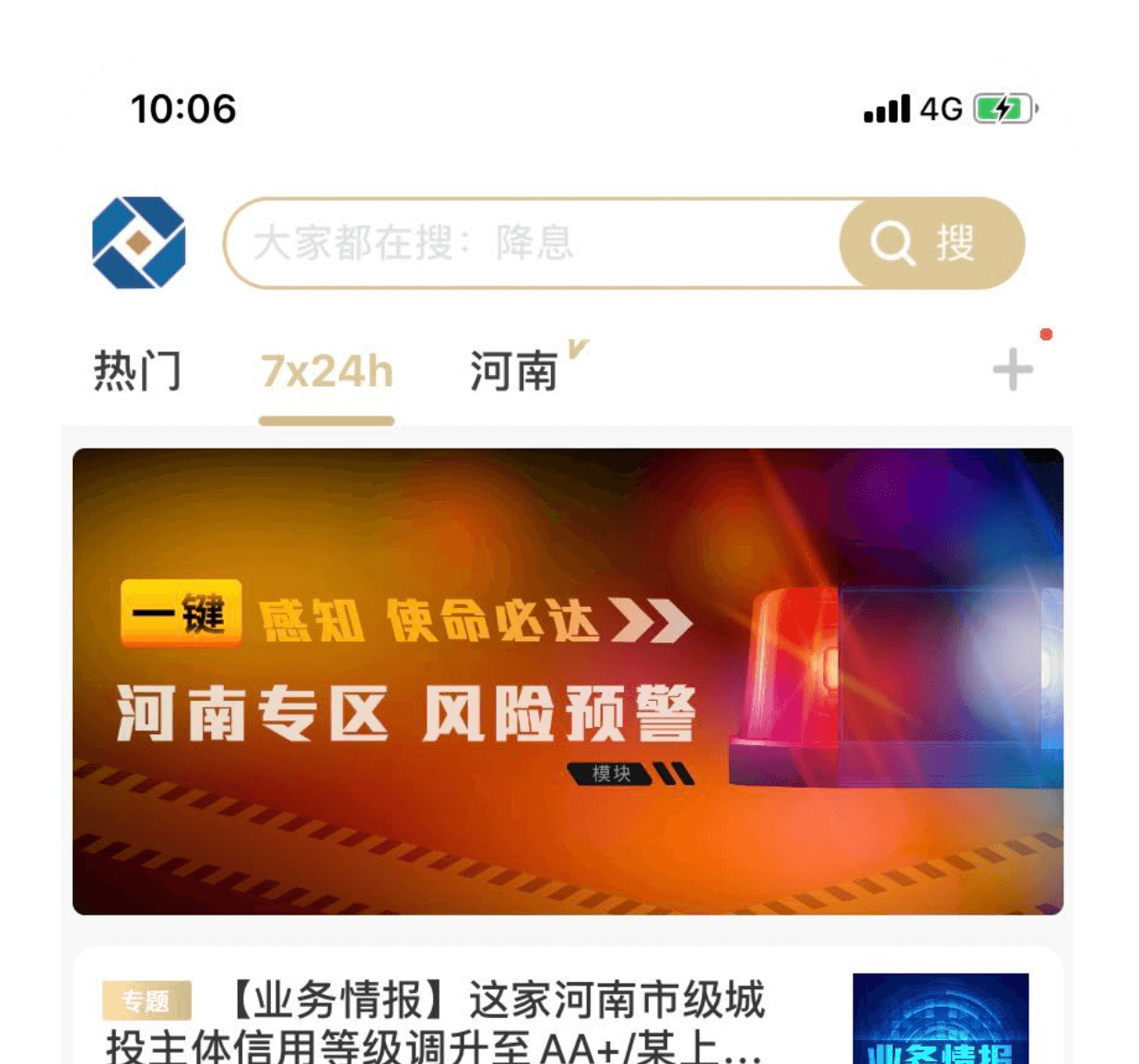1139x1064 pixels.
Task: Select the 7x24h tab
Action: (326, 372)
